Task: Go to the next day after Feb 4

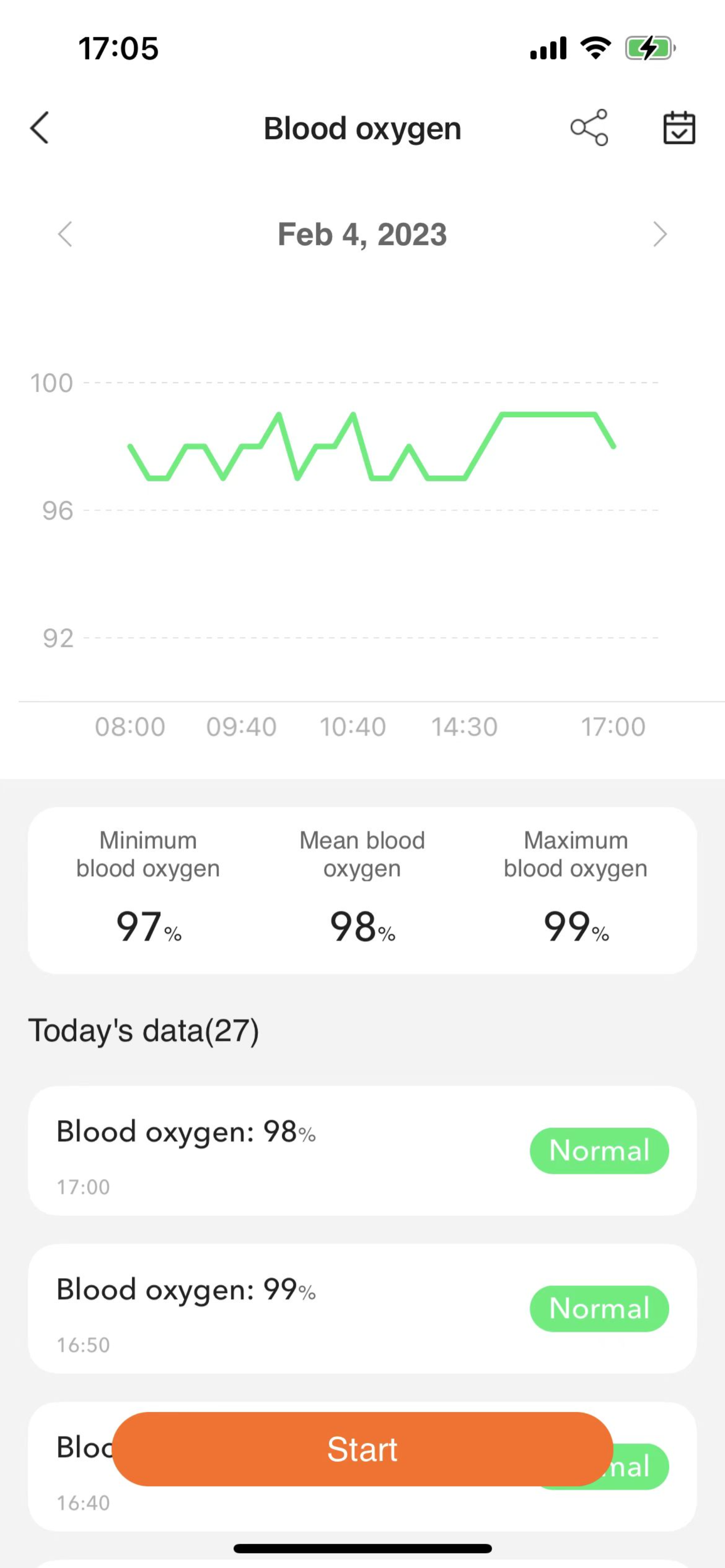Action: 660,234
